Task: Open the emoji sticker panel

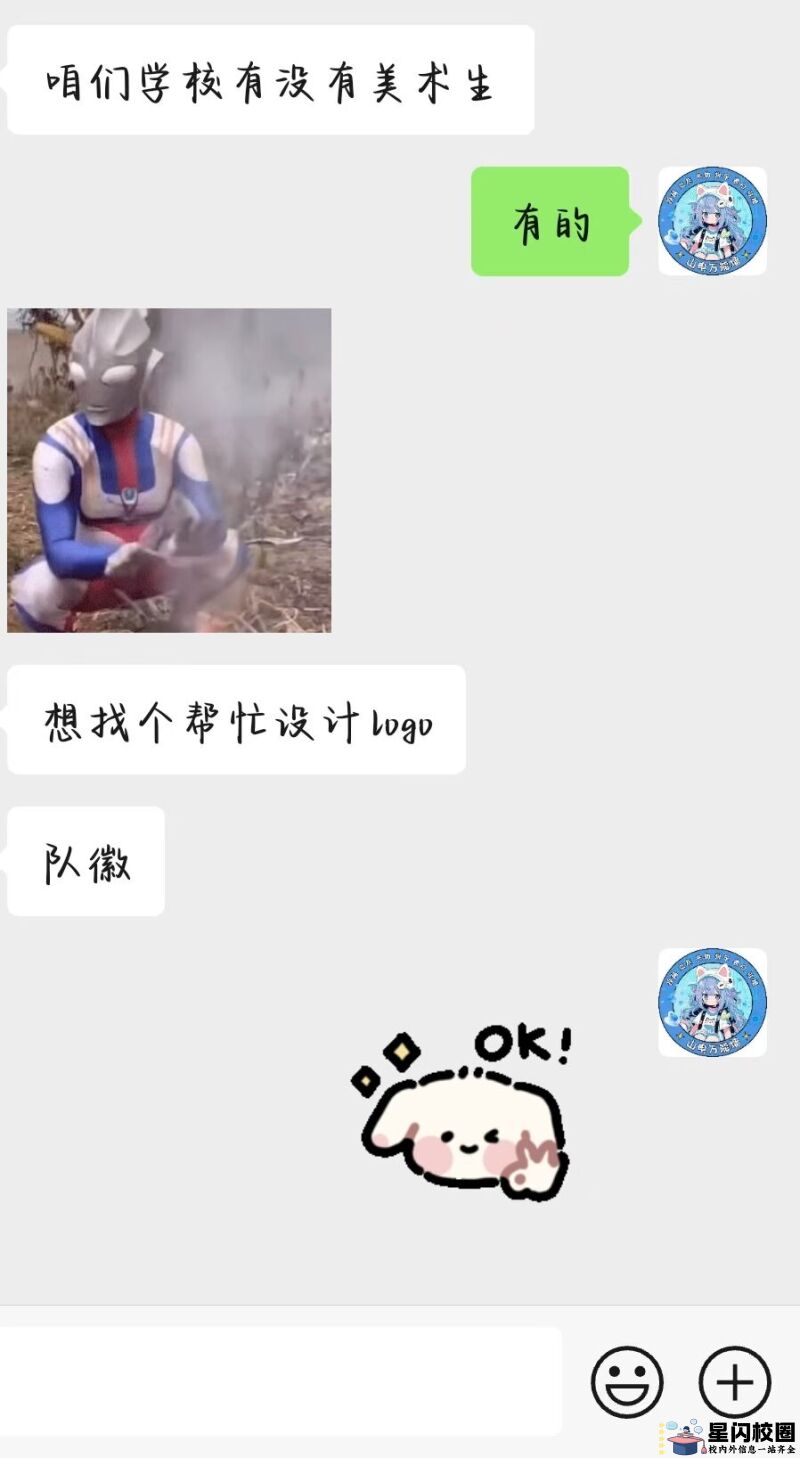Action: [627, 1381]
